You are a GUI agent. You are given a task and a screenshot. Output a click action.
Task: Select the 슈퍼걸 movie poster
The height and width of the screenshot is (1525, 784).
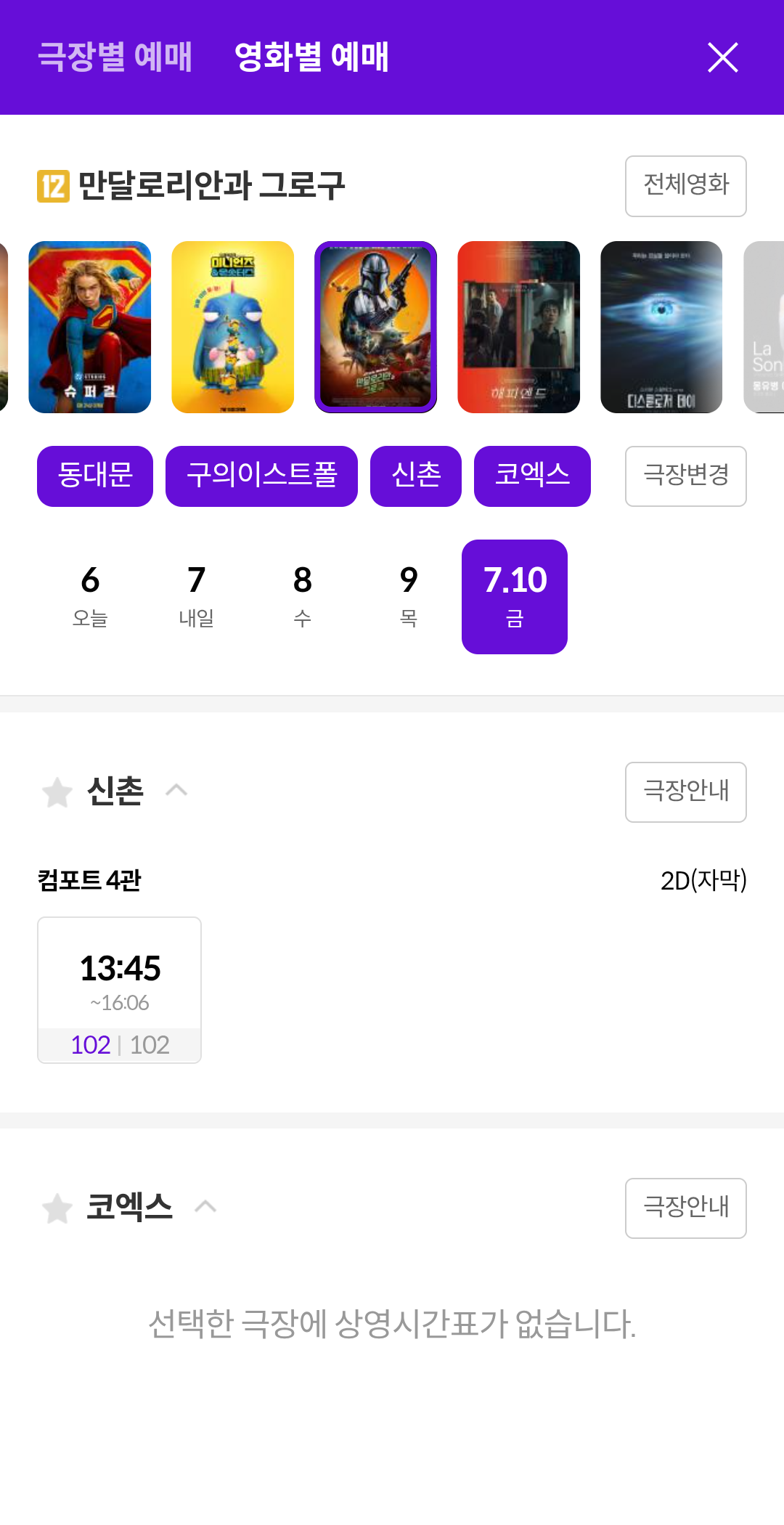coord(90,327)
